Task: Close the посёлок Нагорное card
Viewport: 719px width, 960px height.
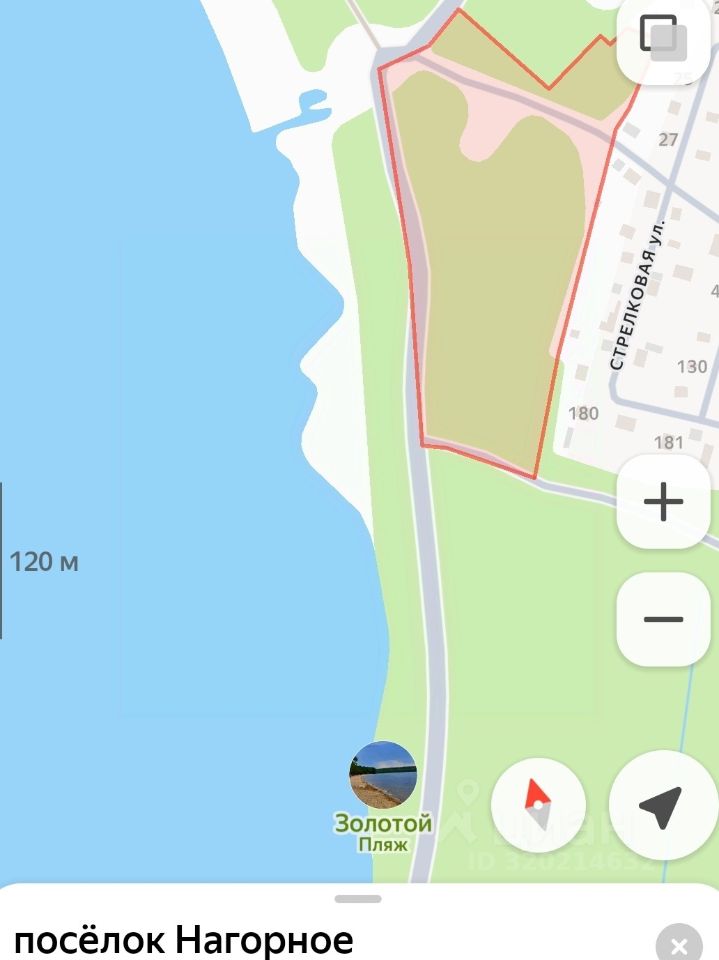Action: coord(679,944)
